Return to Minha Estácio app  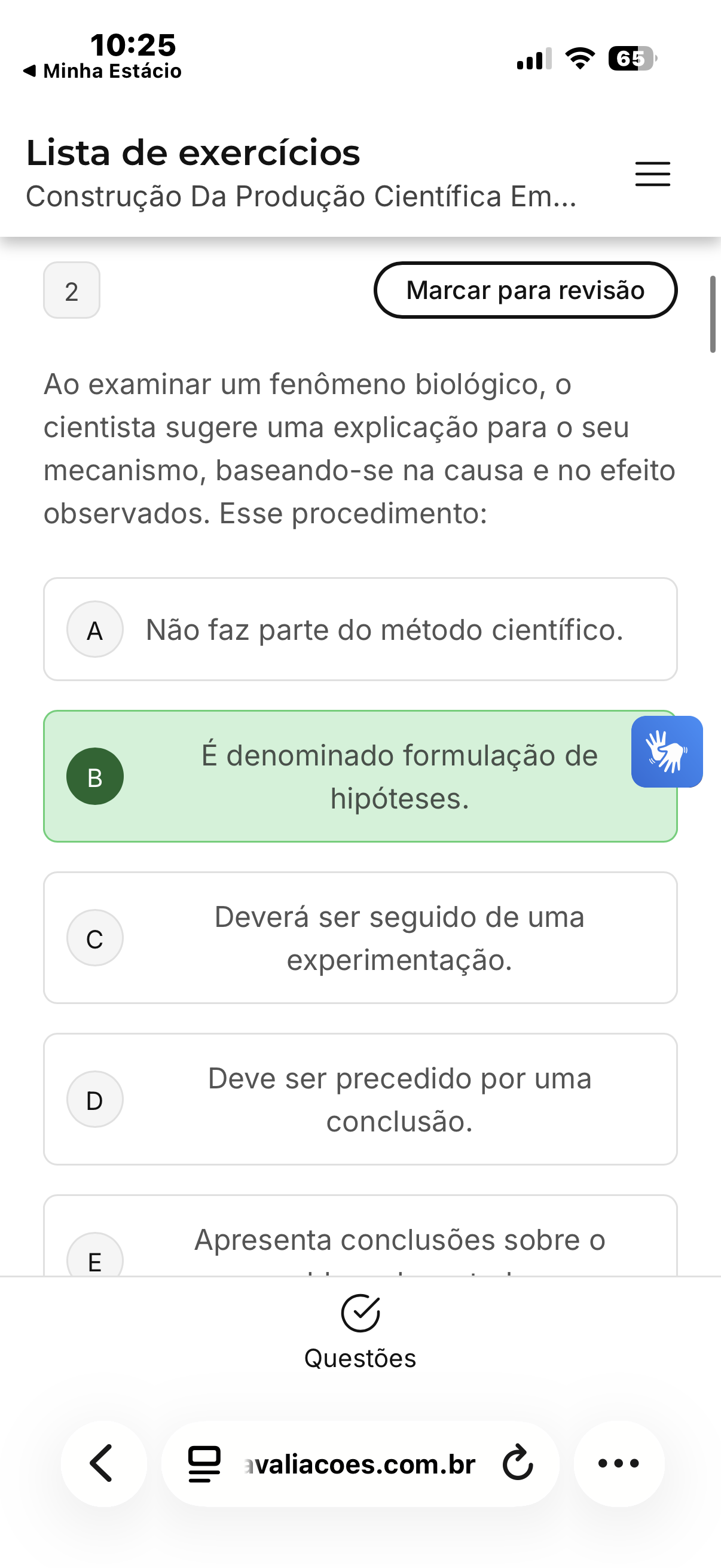coord(102,71)
